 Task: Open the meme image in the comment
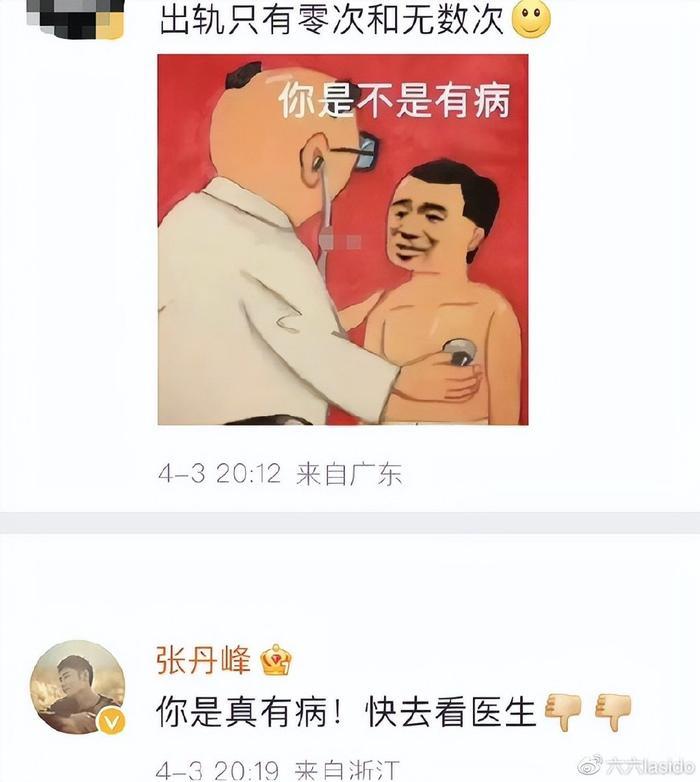click(342, 240)
